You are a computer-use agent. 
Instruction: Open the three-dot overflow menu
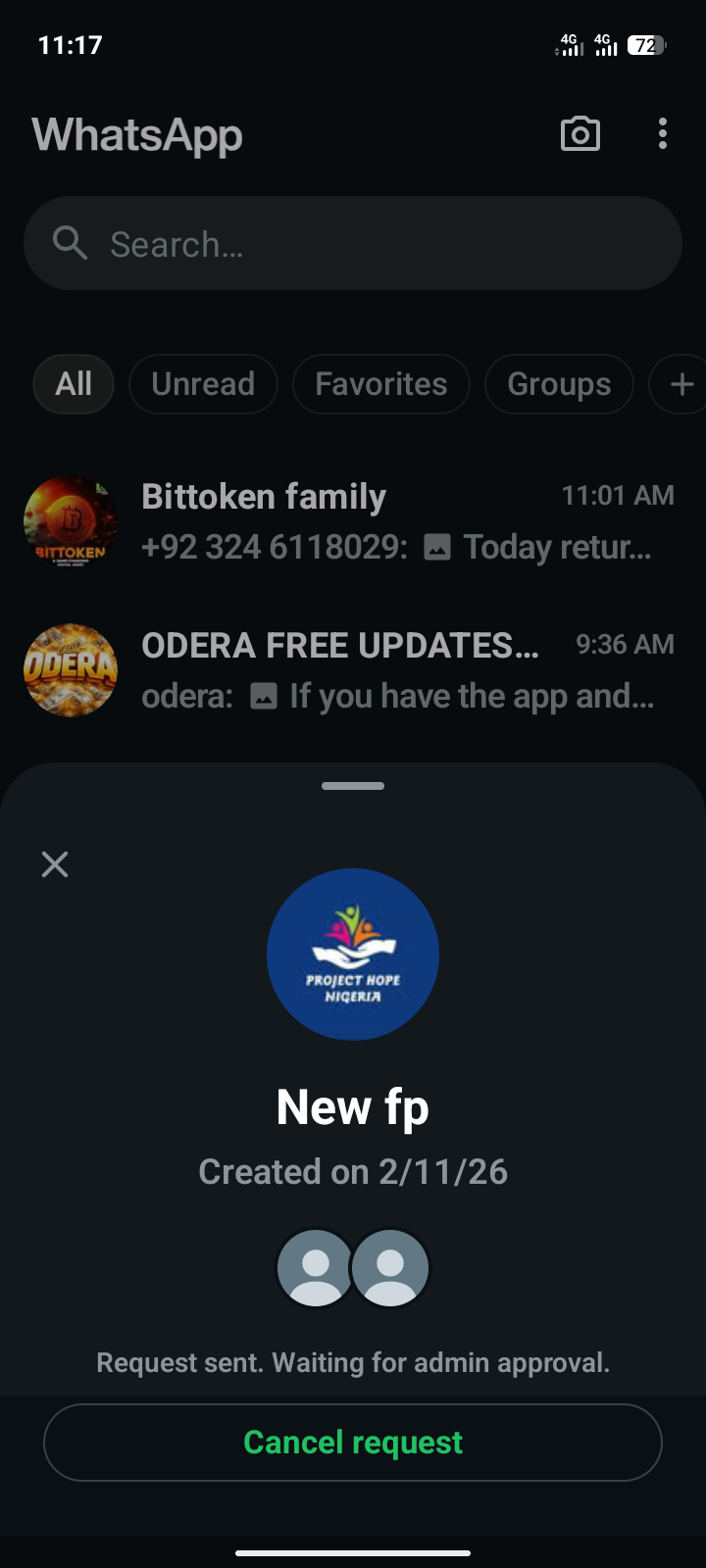click(x=663, y=134)
